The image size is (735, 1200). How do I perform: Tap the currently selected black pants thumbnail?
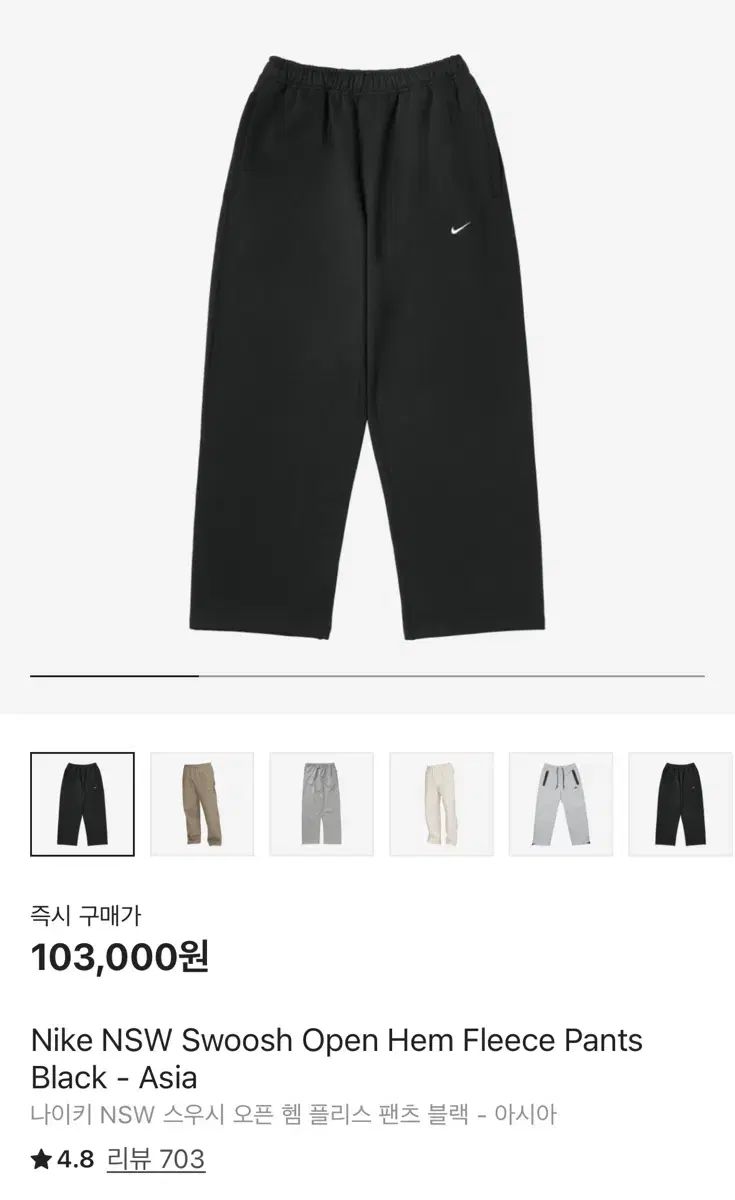pyautogui.click(x=82, y=804)
